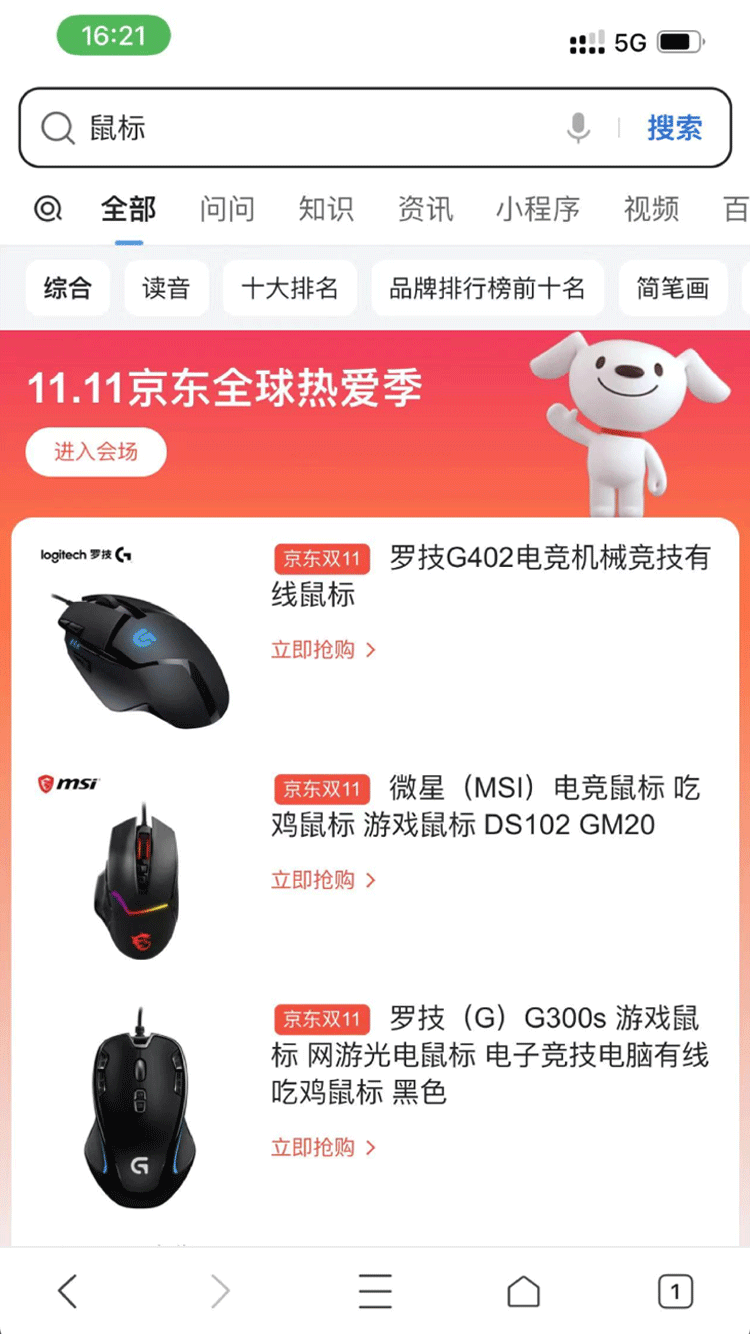Open the 罗技G402 mouse product card
Screen dimensions: 750x1334
pos(490,577)
